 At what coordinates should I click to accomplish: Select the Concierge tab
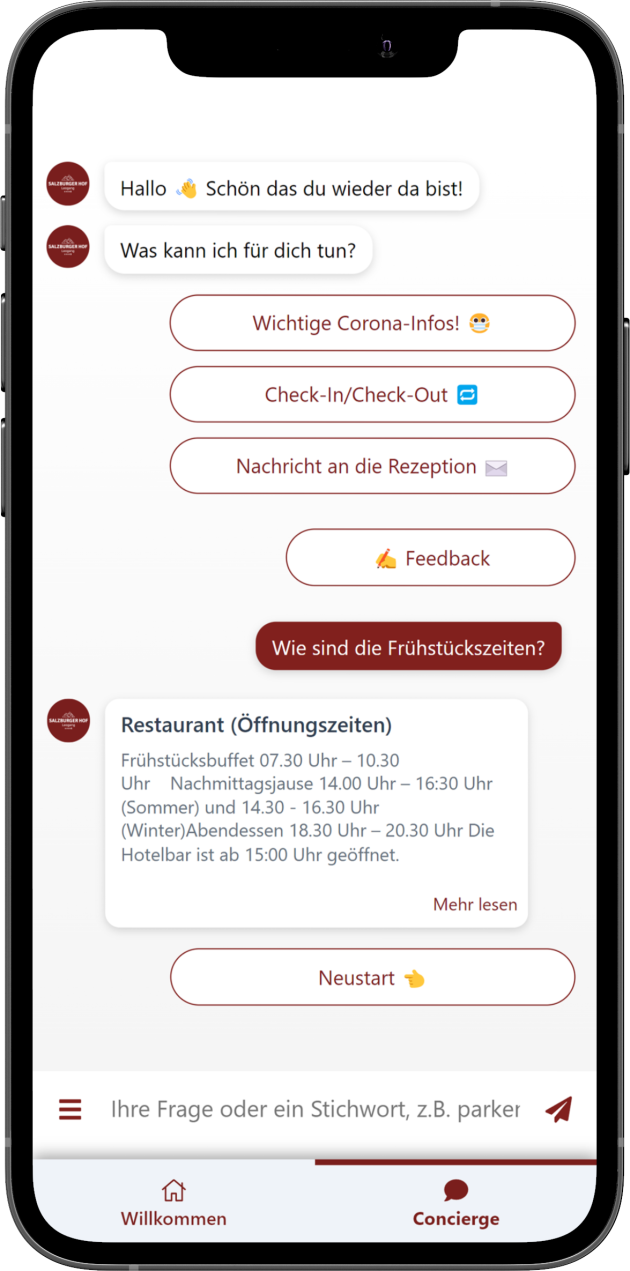pyautogui.click(x=456, y=1203)
